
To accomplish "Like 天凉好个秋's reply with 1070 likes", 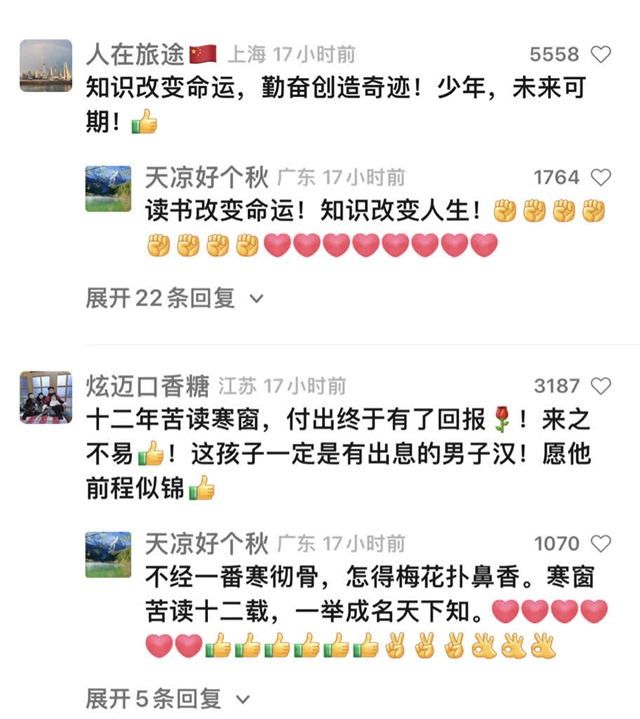I will coord(601,544).
